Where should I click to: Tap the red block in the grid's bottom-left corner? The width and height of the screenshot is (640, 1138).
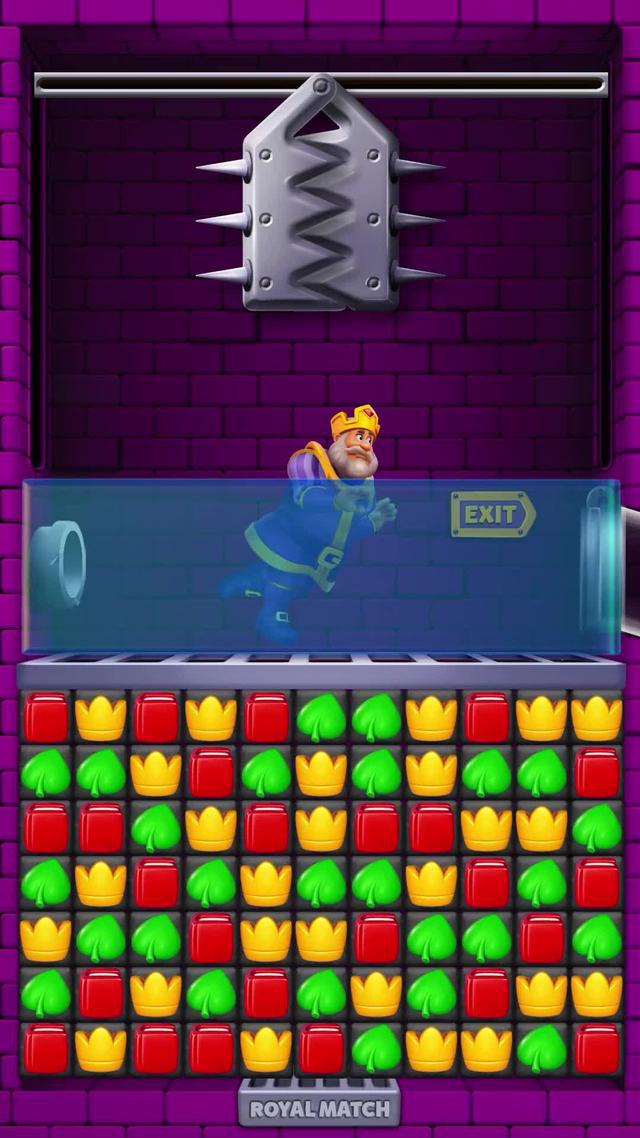click(x=46, y=1047)
